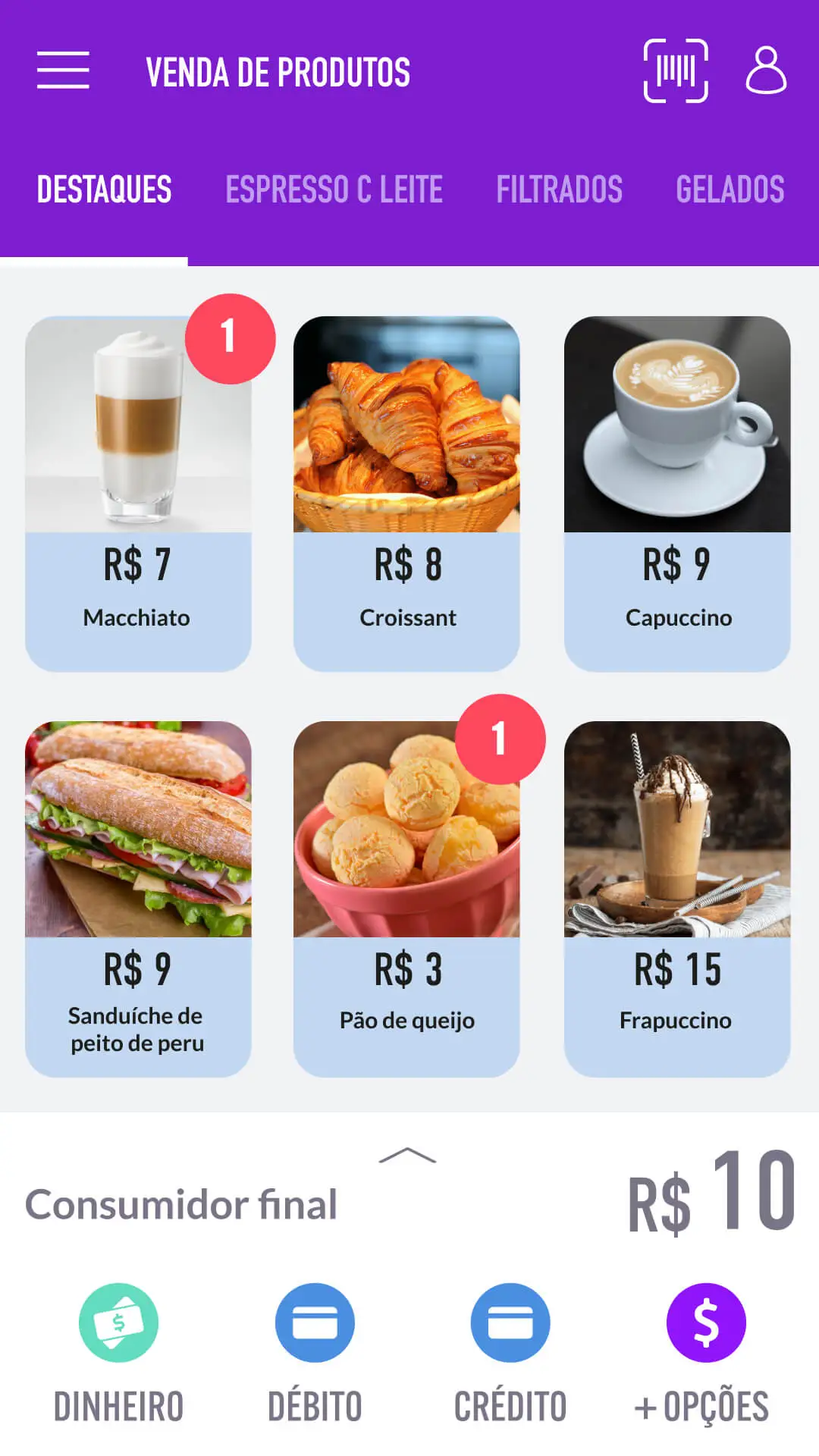Switch to the Filtrados tab
The image size is (819, 1456).
click(559, 190)
